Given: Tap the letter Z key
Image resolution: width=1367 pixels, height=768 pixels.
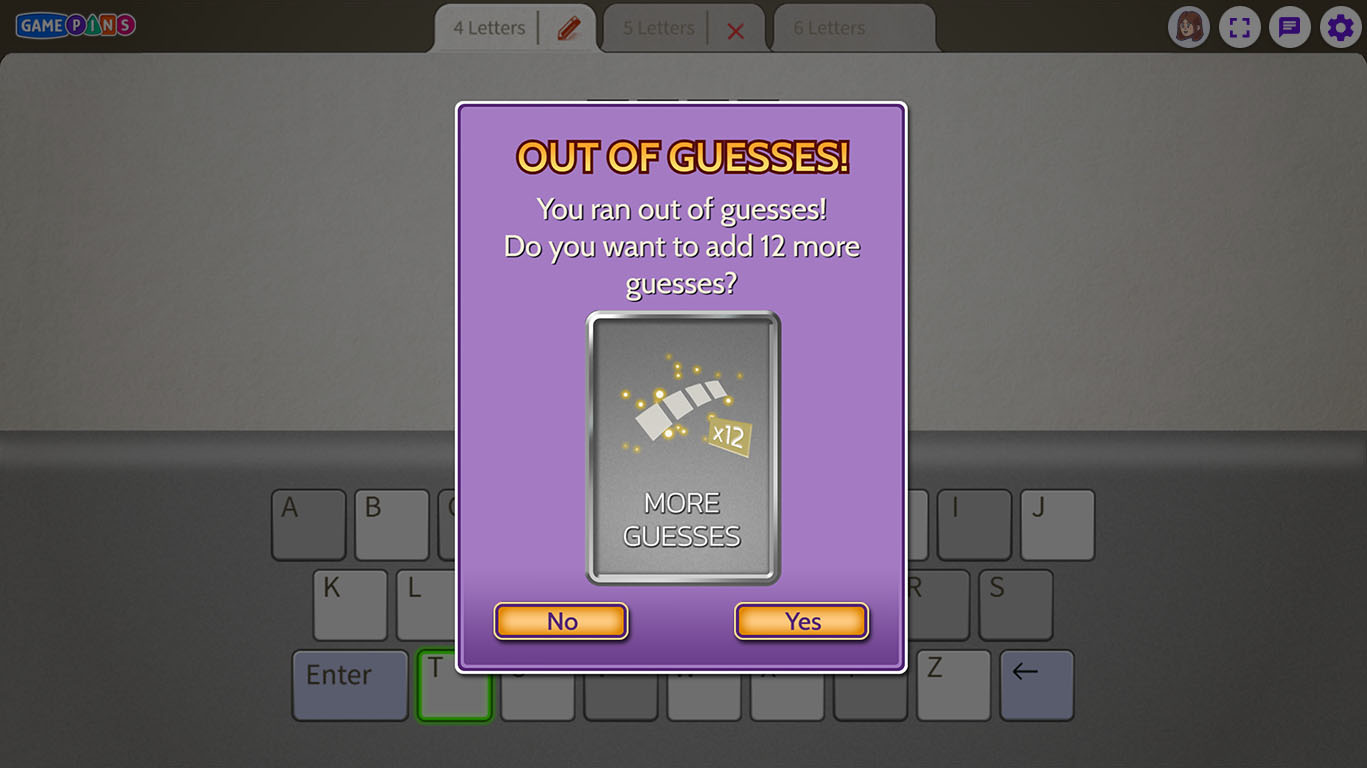Looking at the screenshot, I should coord(953,685).
